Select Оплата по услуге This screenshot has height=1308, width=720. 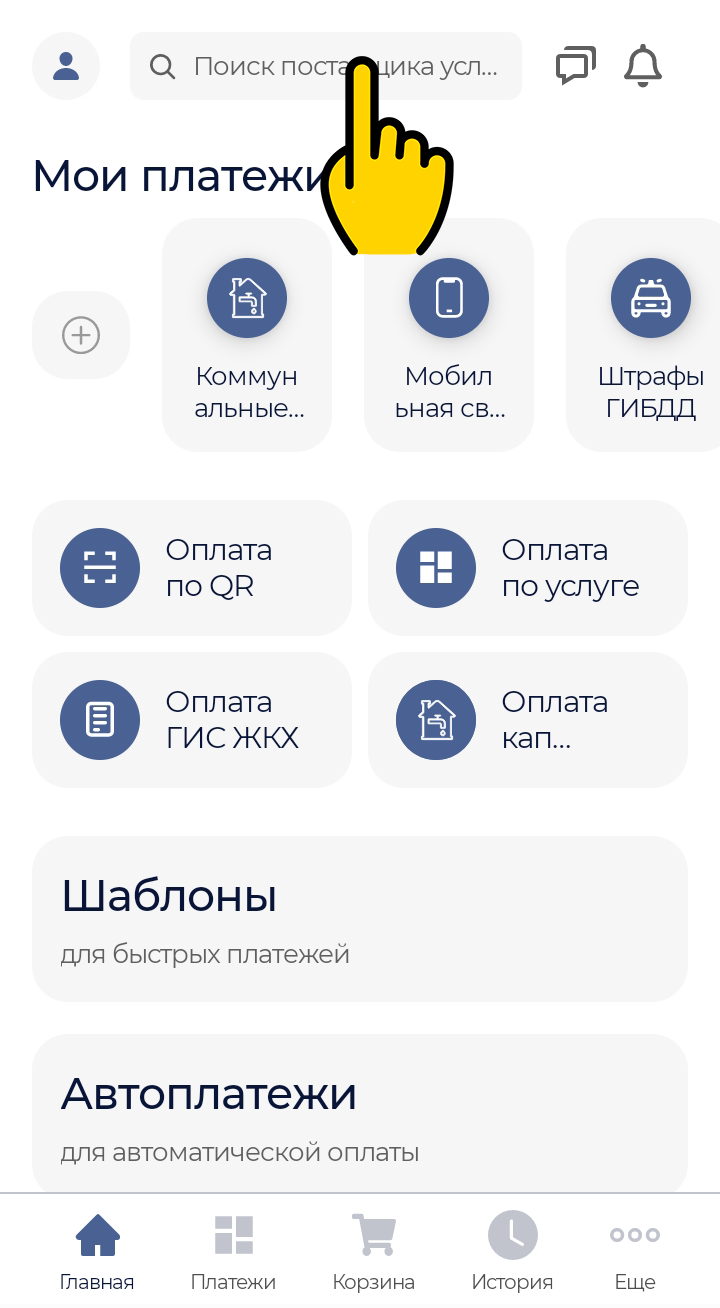pos(528,568)
